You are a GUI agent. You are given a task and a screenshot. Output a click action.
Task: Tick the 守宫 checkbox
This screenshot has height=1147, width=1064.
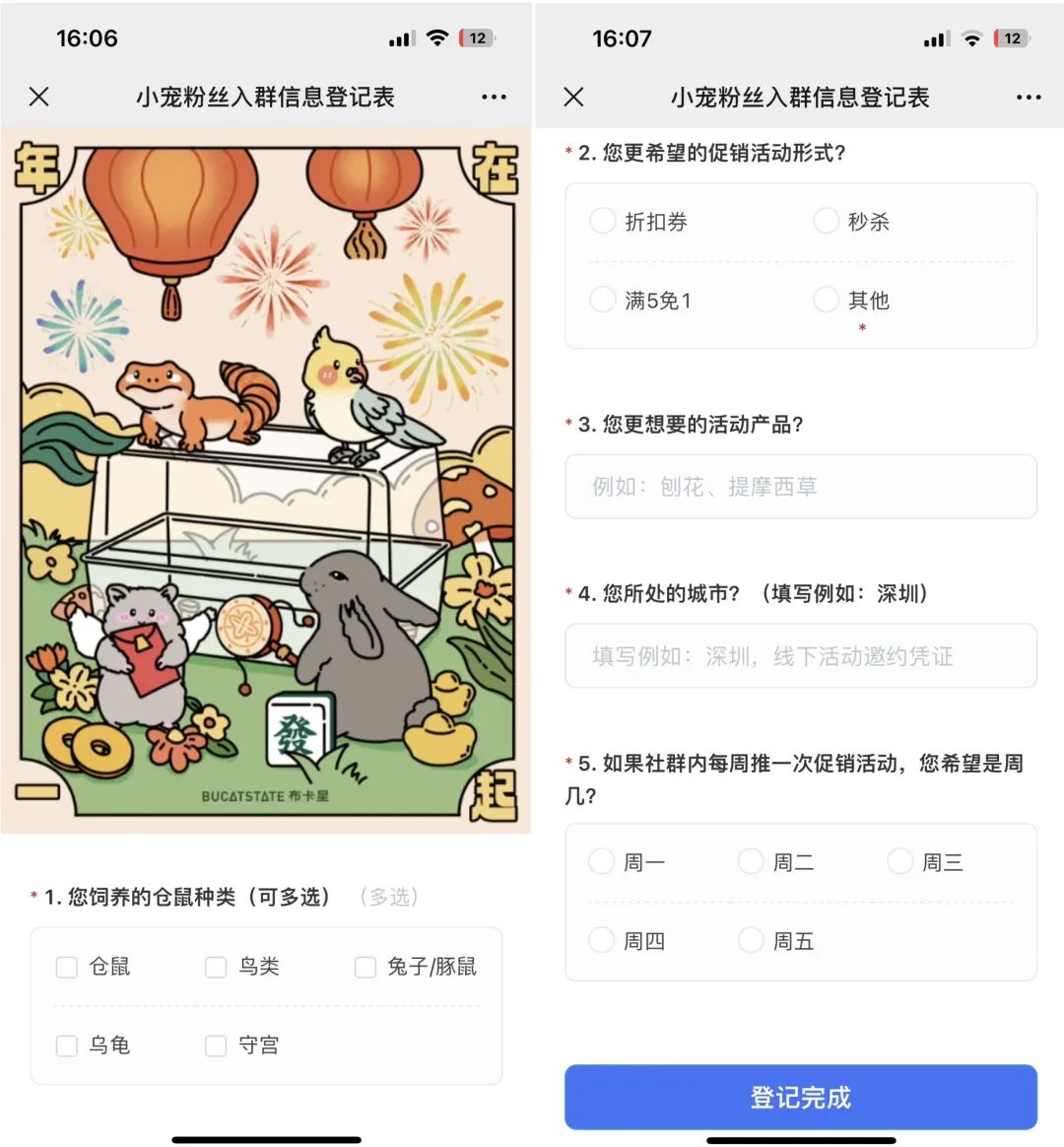coord(216,1046)
